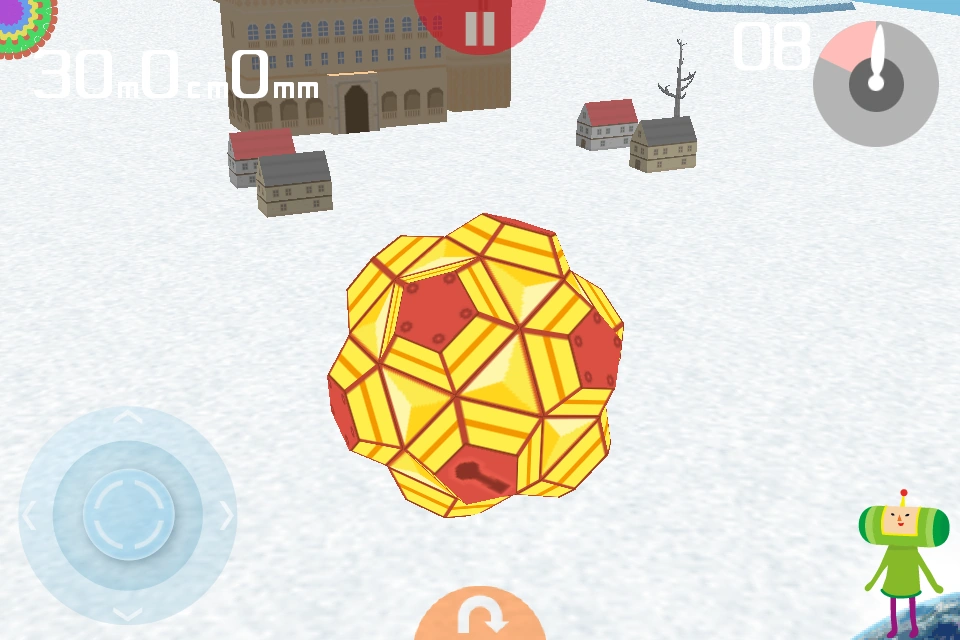Move backward with the joystick down arrow

[x=128, y=612]
